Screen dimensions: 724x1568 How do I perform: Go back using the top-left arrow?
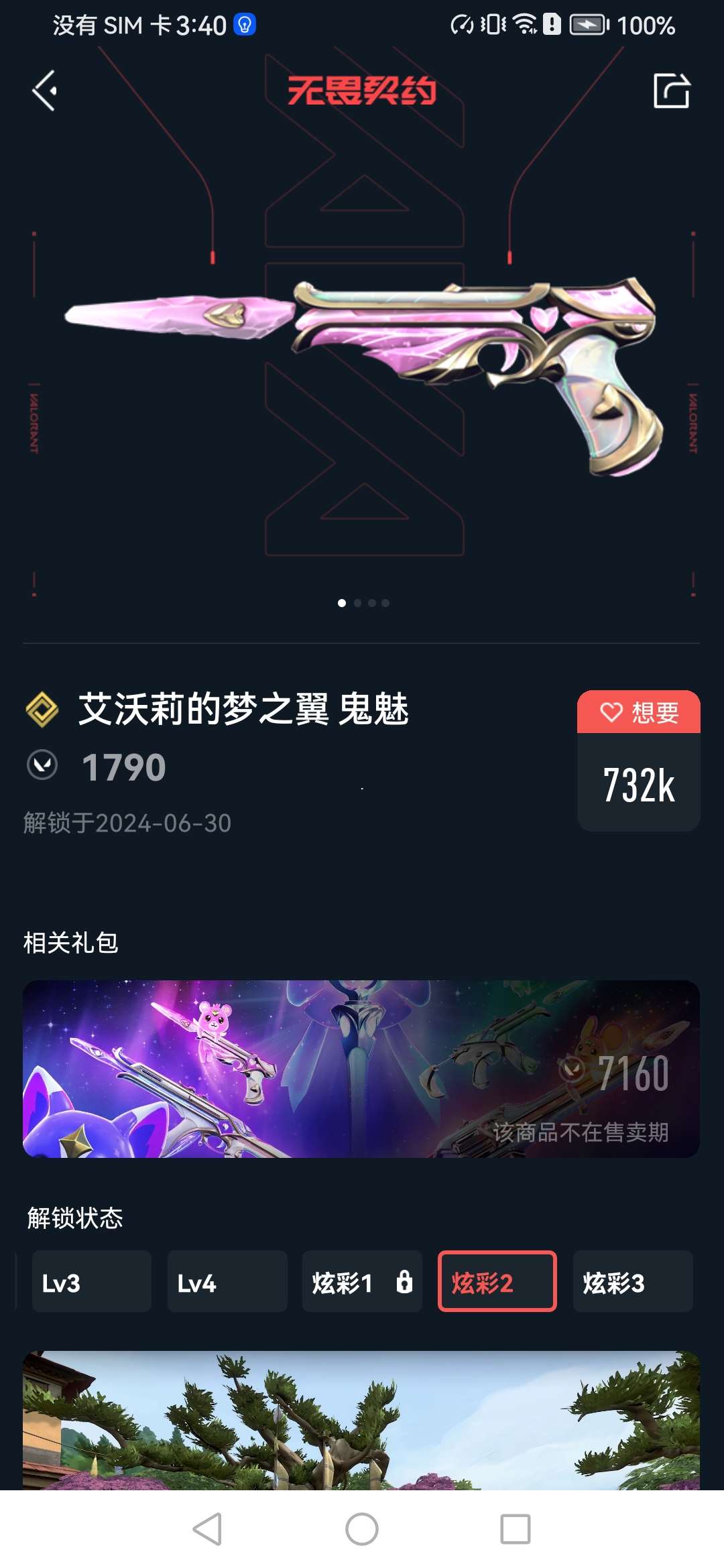pyautogui.click(x=44, y=90)
